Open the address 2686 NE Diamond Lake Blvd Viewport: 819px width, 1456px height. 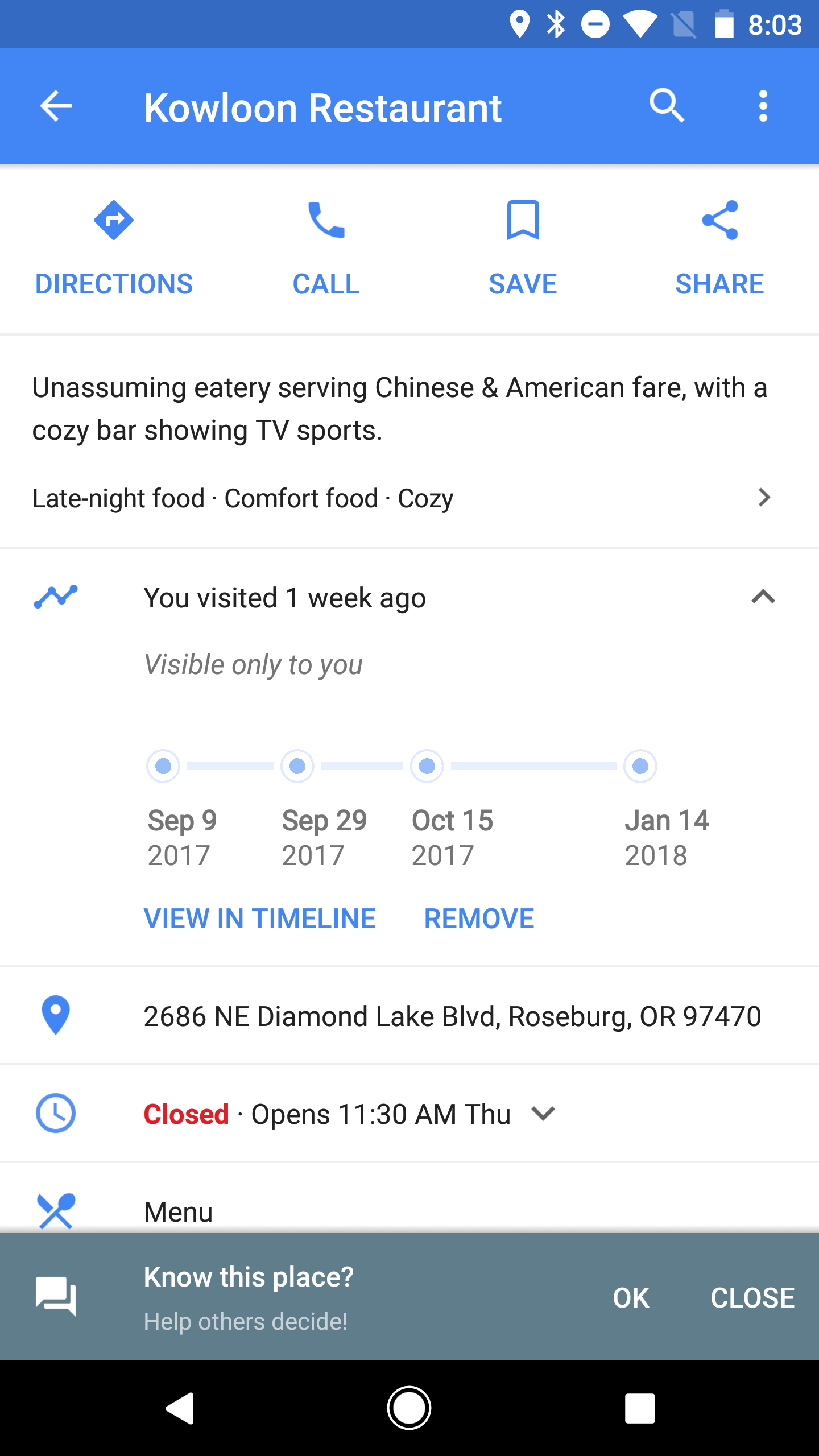tap(409, 1016)
